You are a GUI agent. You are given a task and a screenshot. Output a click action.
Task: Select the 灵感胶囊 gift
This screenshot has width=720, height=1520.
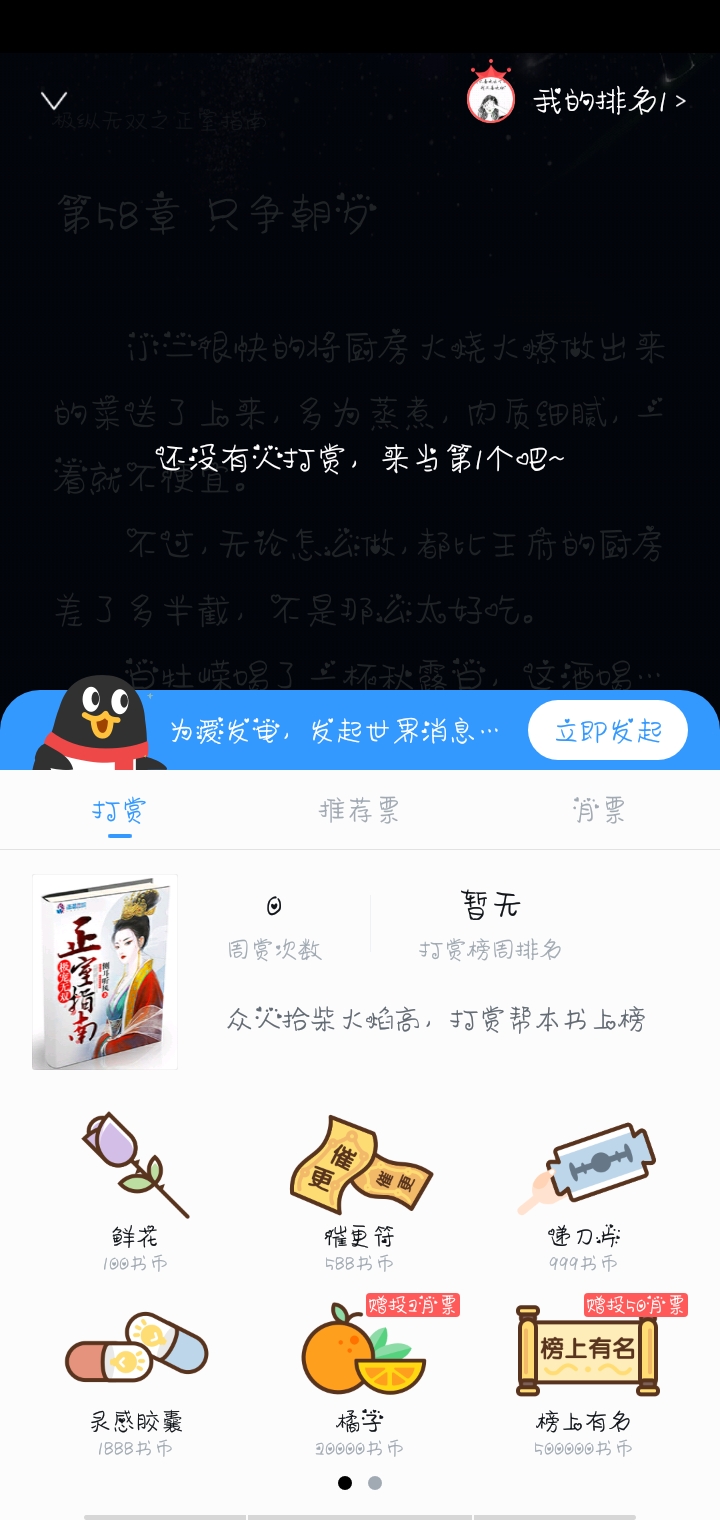[x=136, y=1377]
